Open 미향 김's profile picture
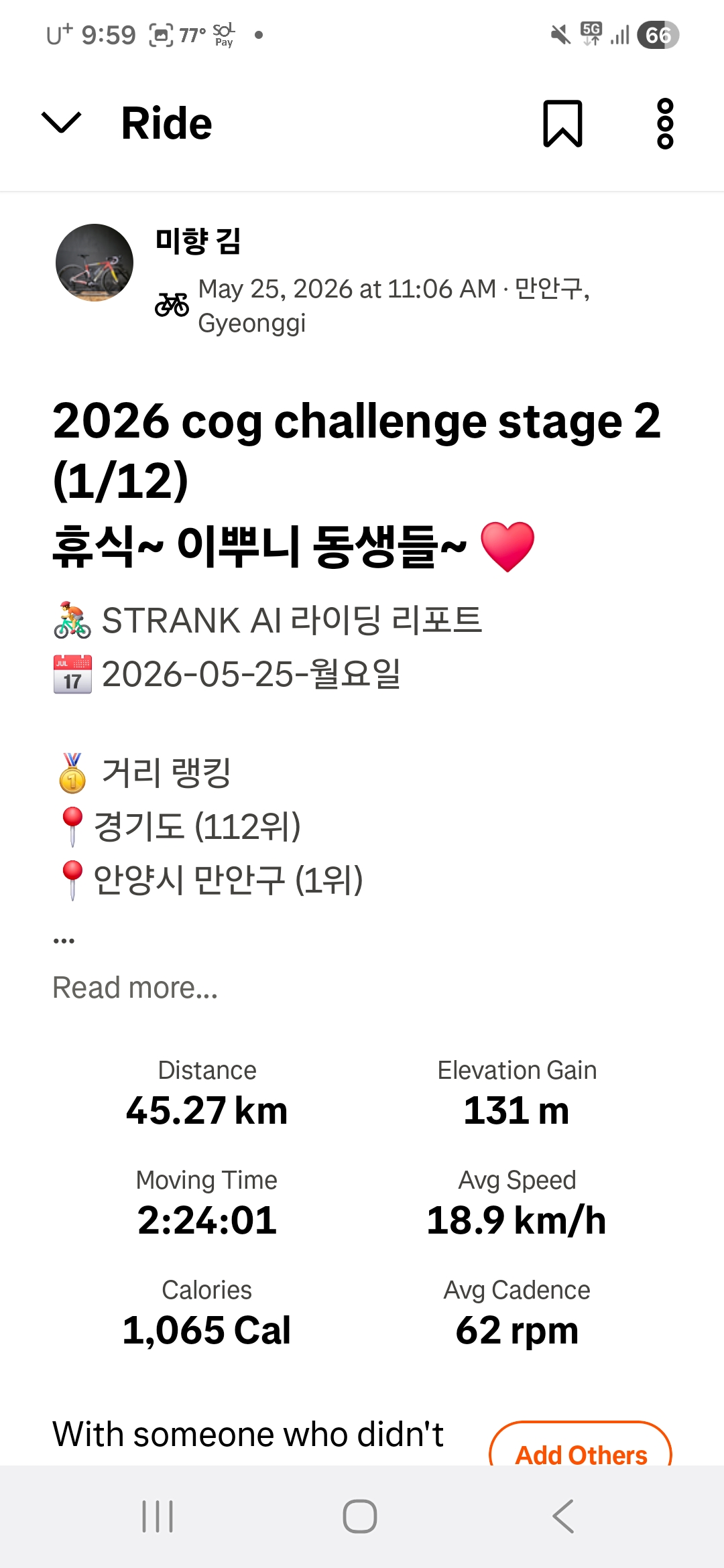The height and width of the screenshot is (1568, 724). pyautogui.click(x=95, y=263)
